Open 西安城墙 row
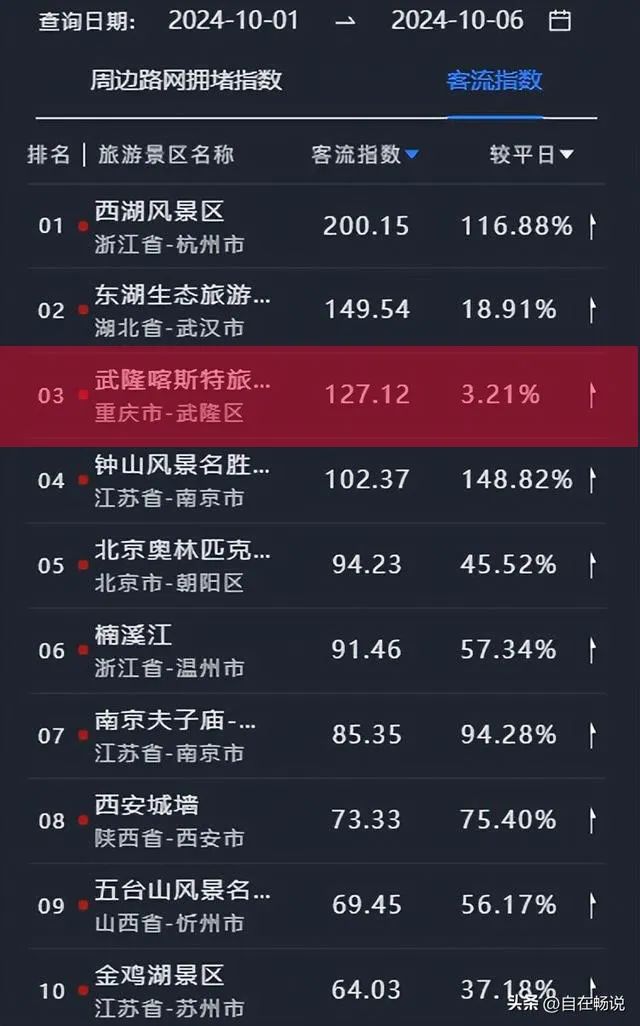 point(317,821)
